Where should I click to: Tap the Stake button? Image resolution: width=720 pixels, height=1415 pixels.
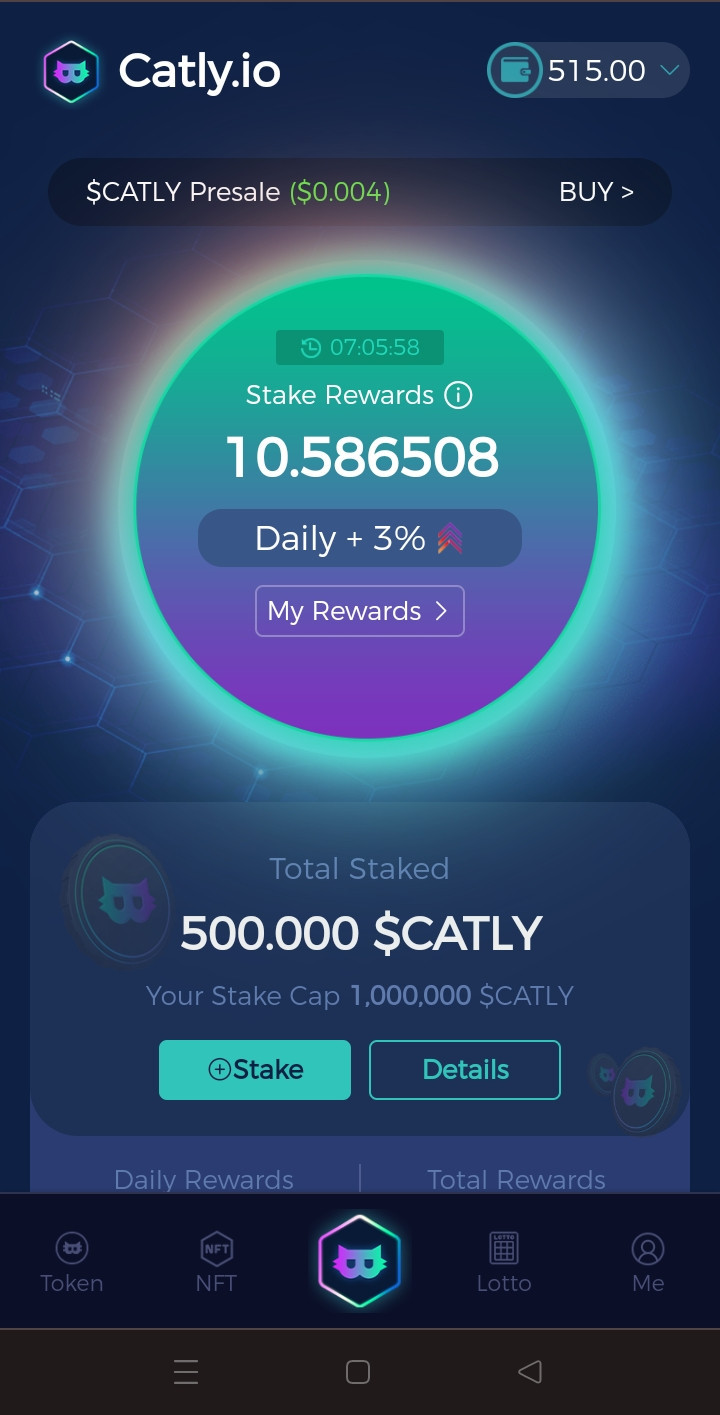tap(255, 1070)
